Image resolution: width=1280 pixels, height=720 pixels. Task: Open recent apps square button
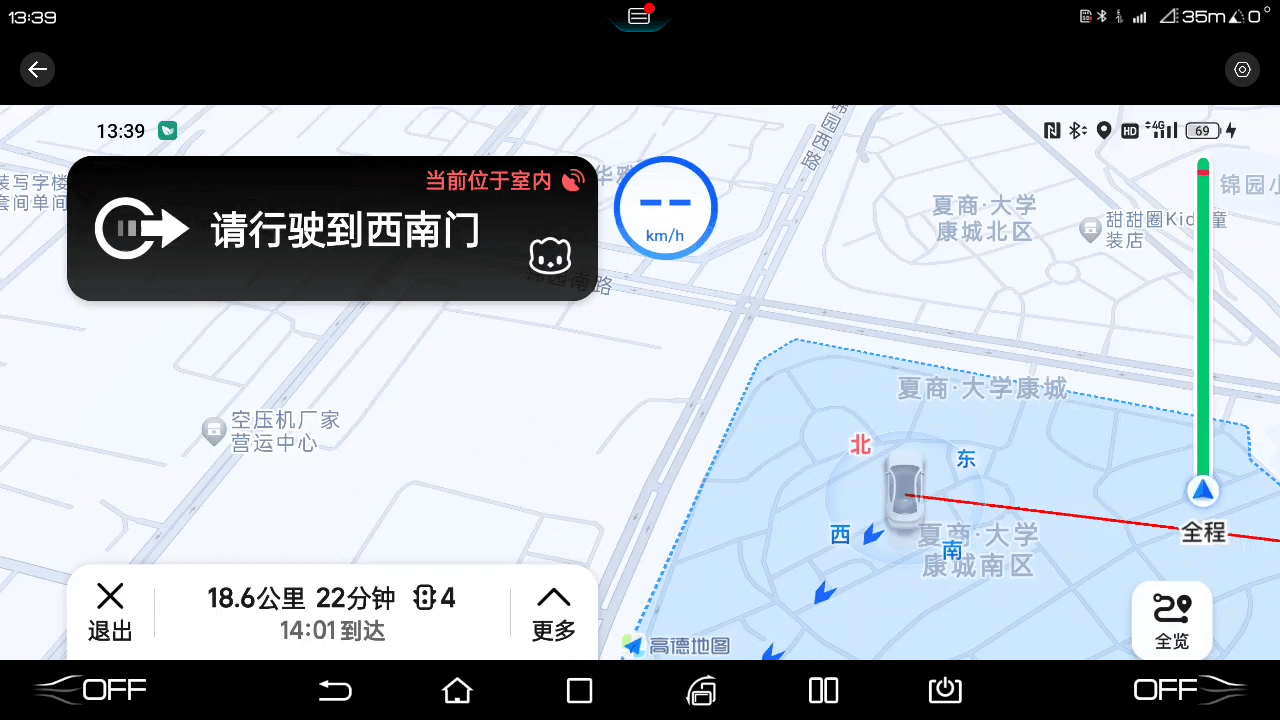click(x=579, y=690)
